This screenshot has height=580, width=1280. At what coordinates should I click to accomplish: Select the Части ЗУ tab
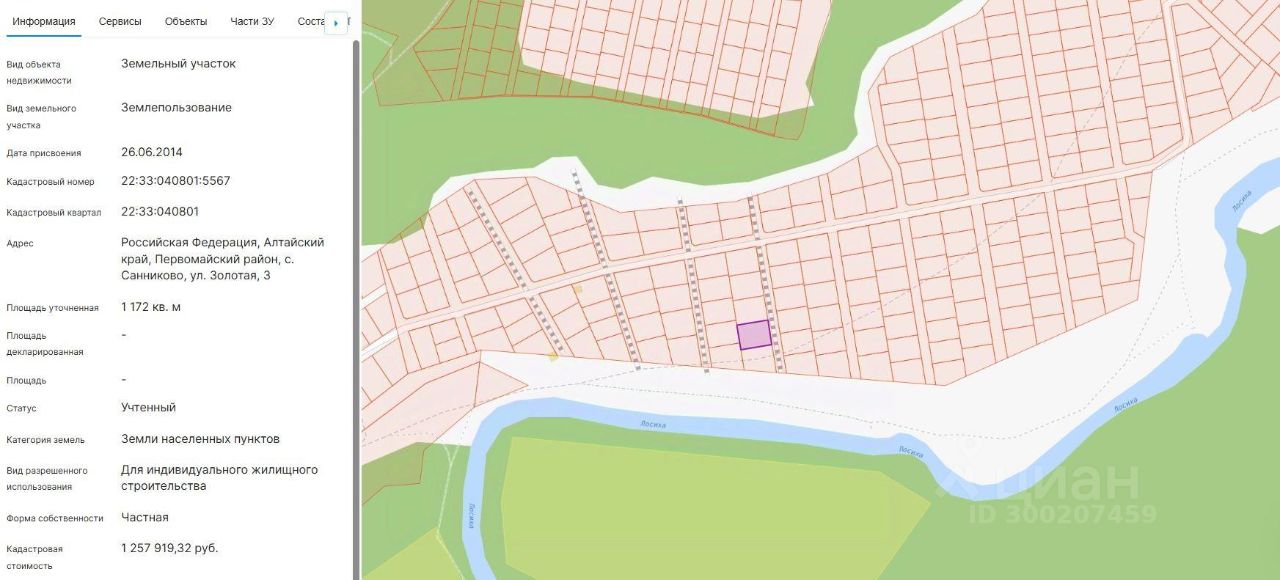(252, 21)
